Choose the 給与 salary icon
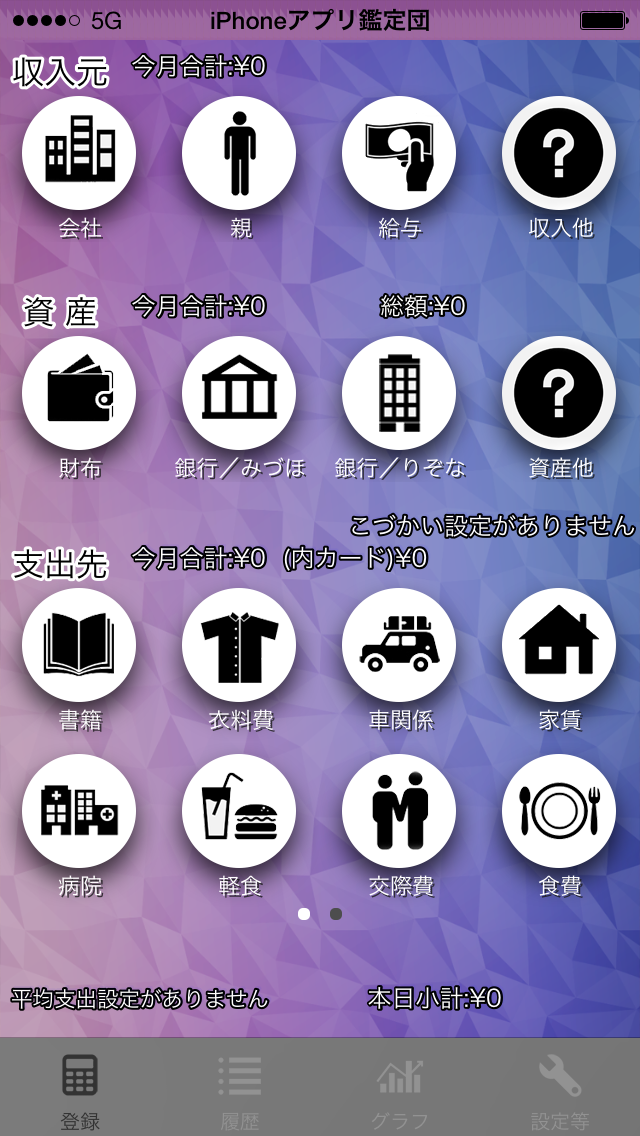The height and width of the screenshot is (1136, 640). pos(399,153)
